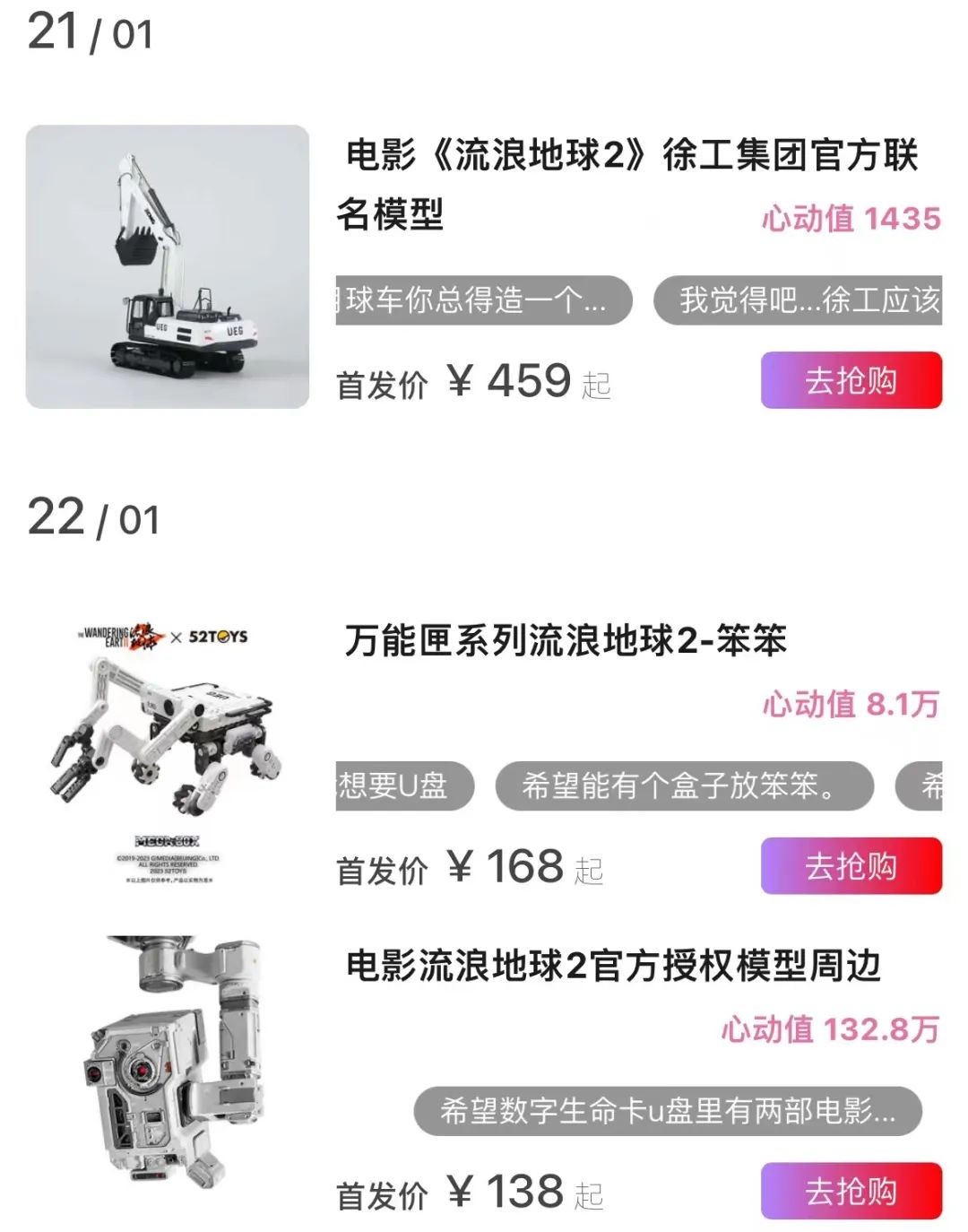
Task: Tap 去抢购 for 万能匣系列 笨笨
Action: click(x=851, y=865)
